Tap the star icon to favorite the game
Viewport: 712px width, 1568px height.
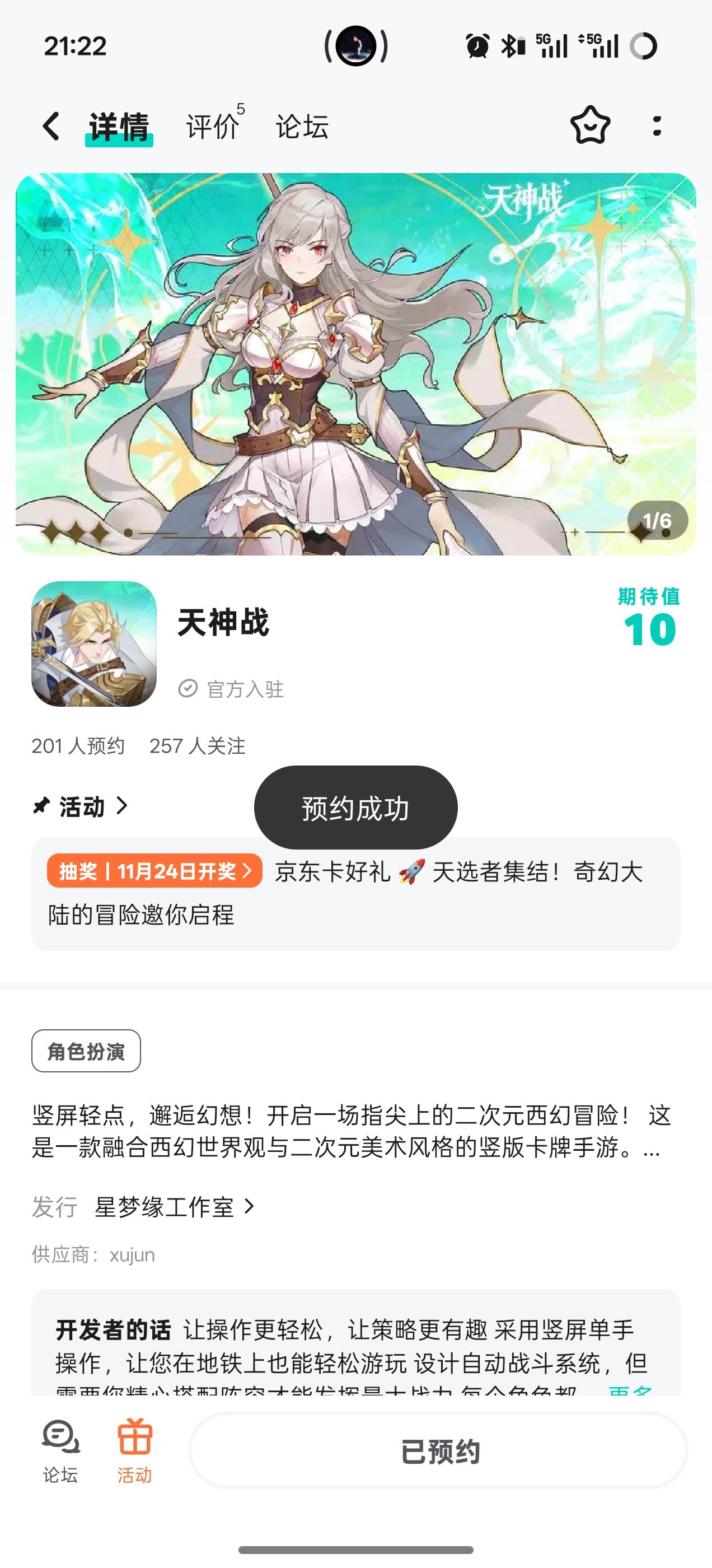point(591,126)
